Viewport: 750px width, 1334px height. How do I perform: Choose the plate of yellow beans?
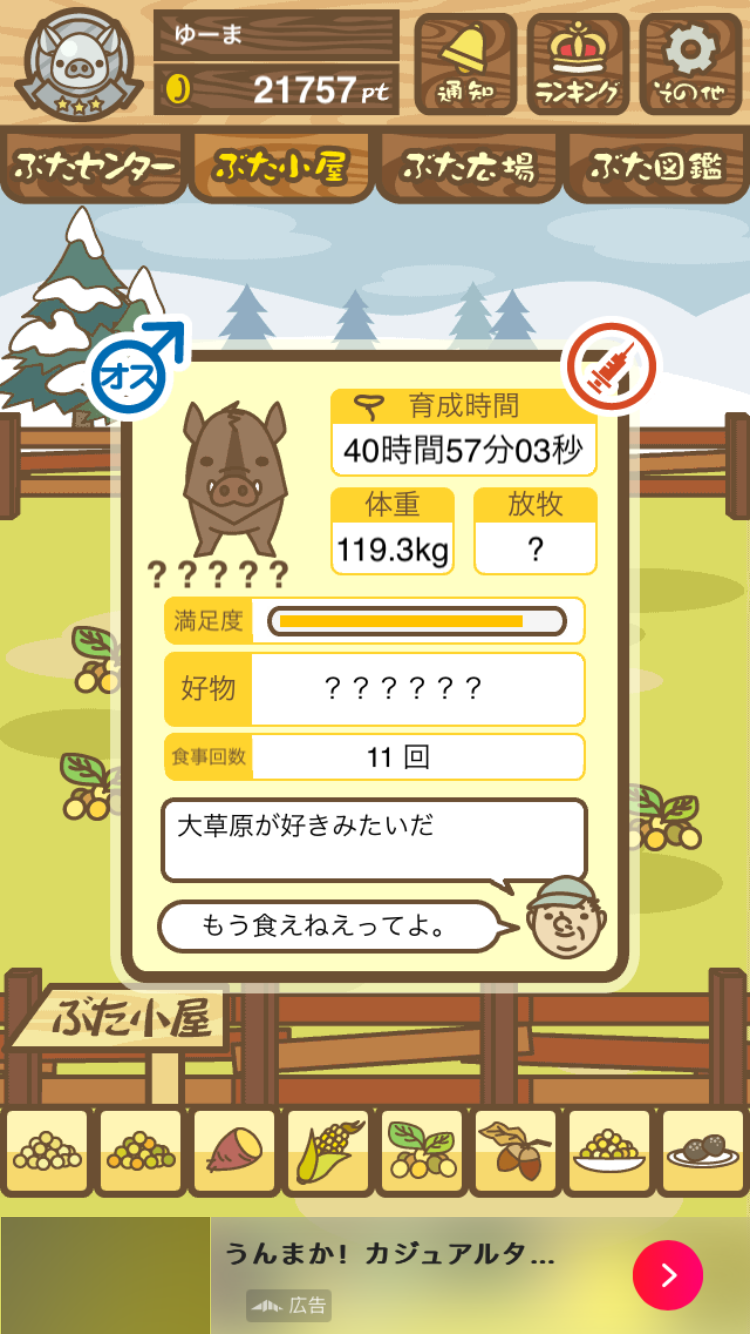[x=610, y=1152]
